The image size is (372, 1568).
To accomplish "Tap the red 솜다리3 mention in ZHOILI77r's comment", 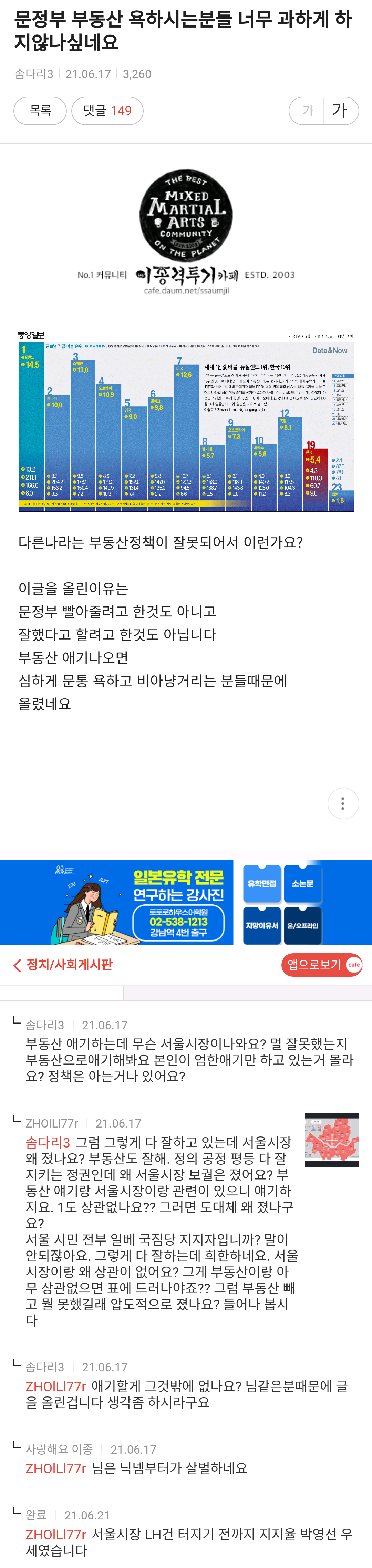I will [x=48, y=1142].
